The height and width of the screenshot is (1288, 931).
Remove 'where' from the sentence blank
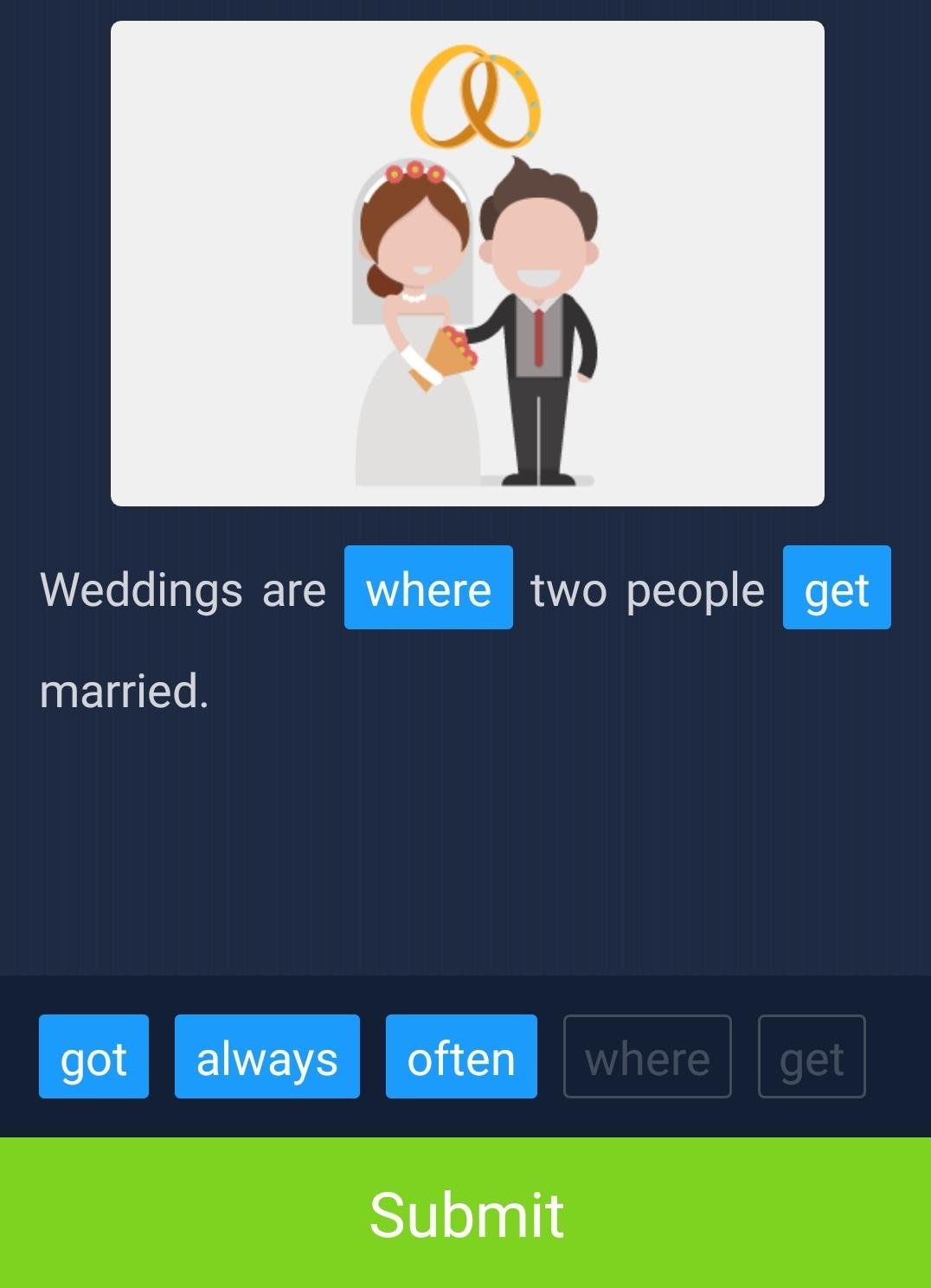(x=428, y=588)
